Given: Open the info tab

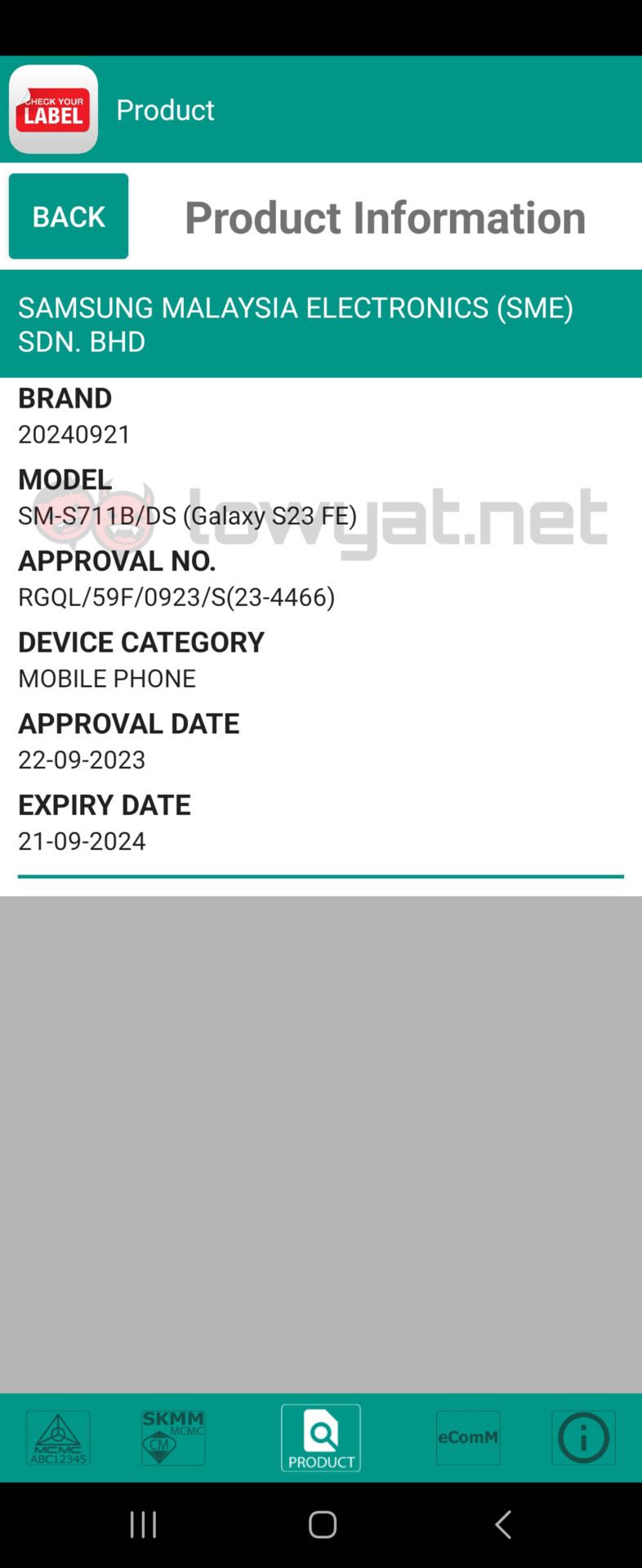Looking at the screenshot, I should [583, 1437].
